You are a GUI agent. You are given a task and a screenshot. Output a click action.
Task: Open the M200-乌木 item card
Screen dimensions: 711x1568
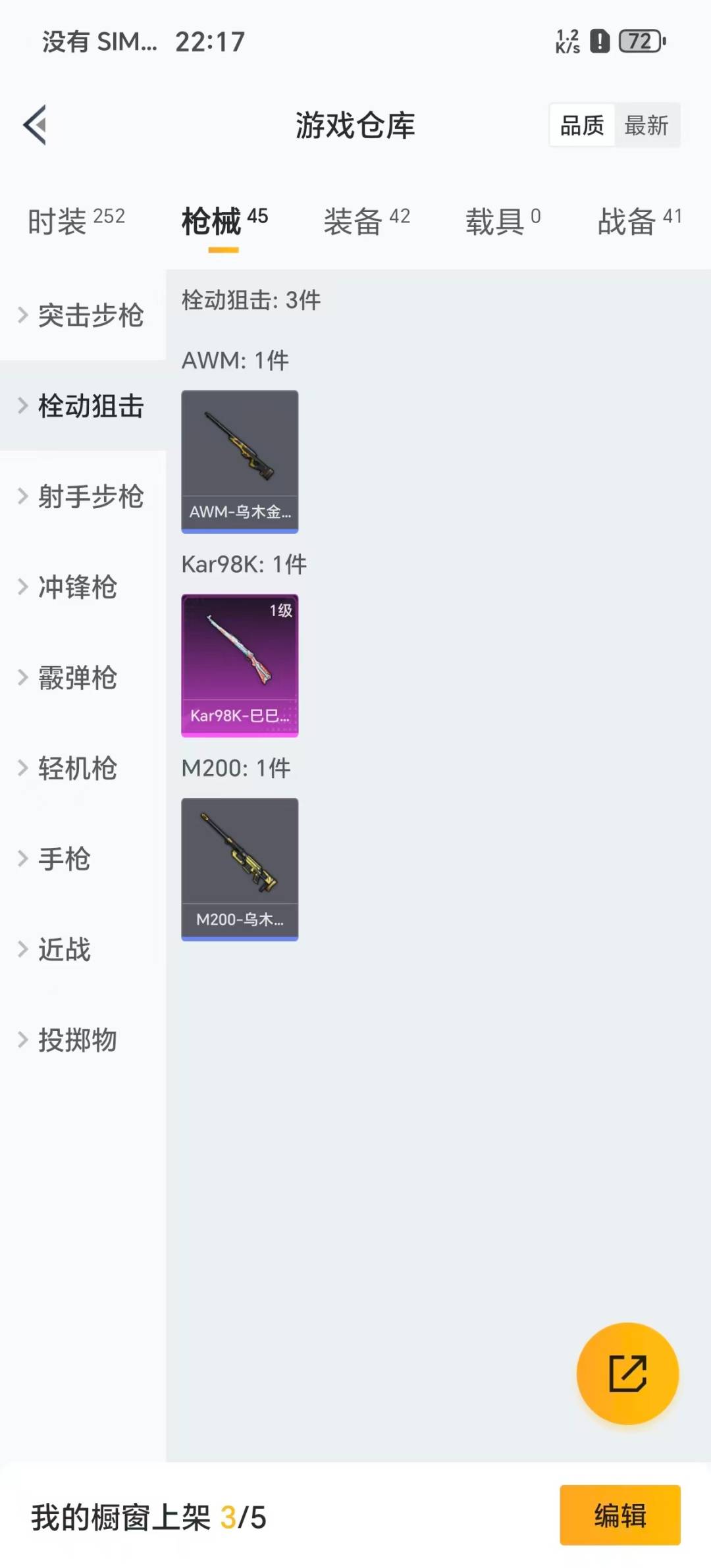point(240,869)
